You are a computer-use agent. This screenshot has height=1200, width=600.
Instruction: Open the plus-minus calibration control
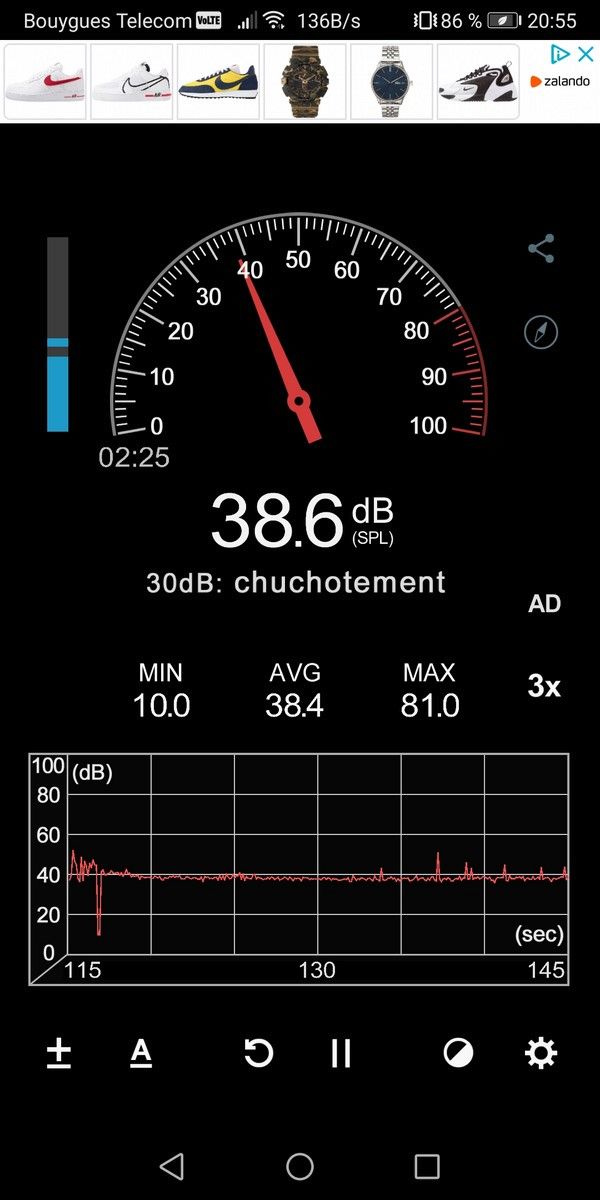coord(59,1053)
